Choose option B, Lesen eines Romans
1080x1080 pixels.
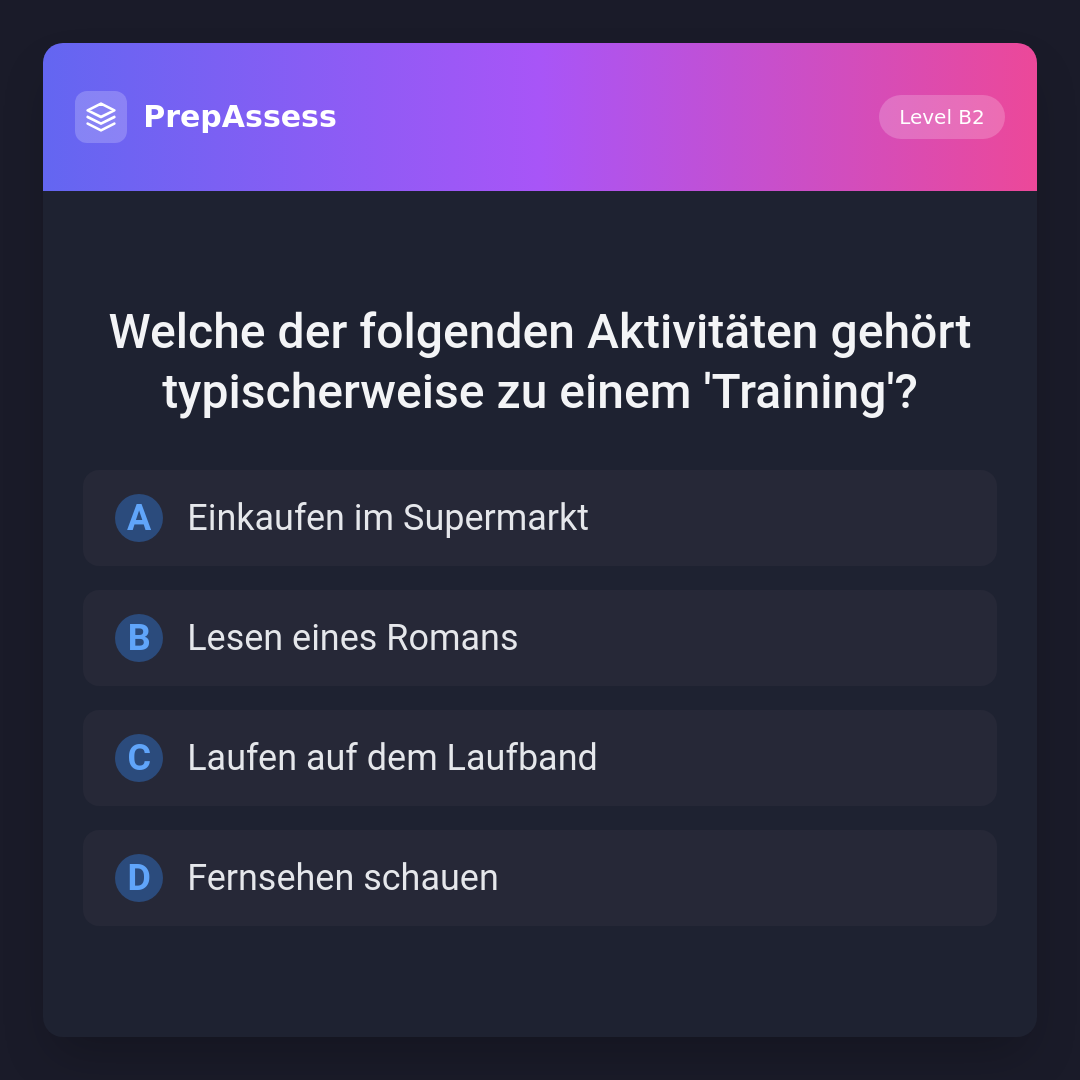point(539,638)
